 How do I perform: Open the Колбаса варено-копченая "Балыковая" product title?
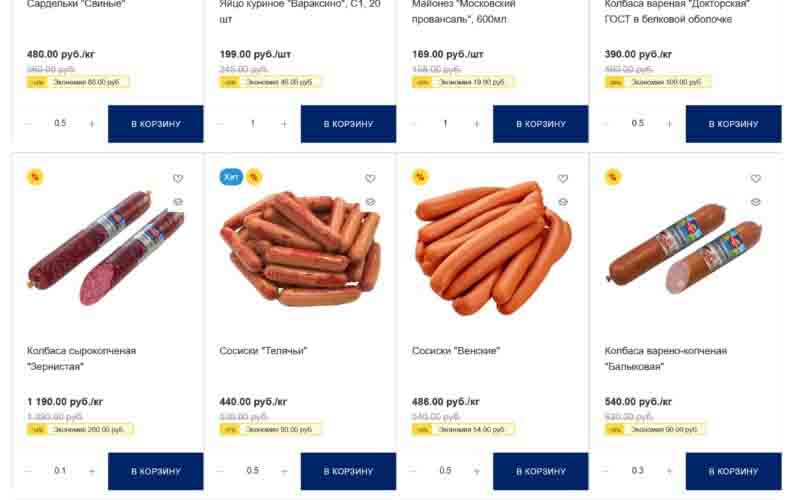click(x=665, y=358)
